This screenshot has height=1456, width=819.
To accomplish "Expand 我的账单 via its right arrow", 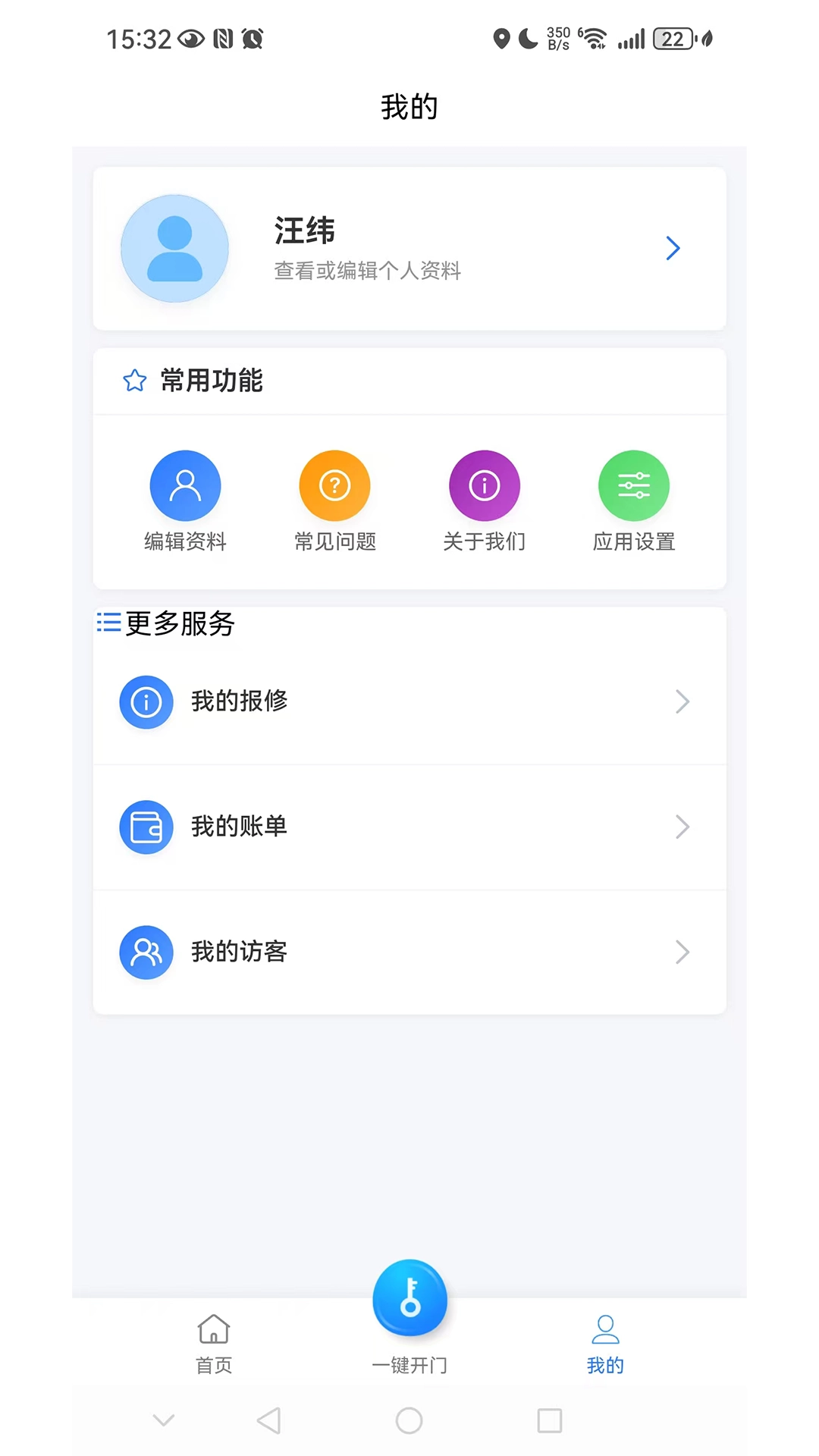I will pos(682,827).
